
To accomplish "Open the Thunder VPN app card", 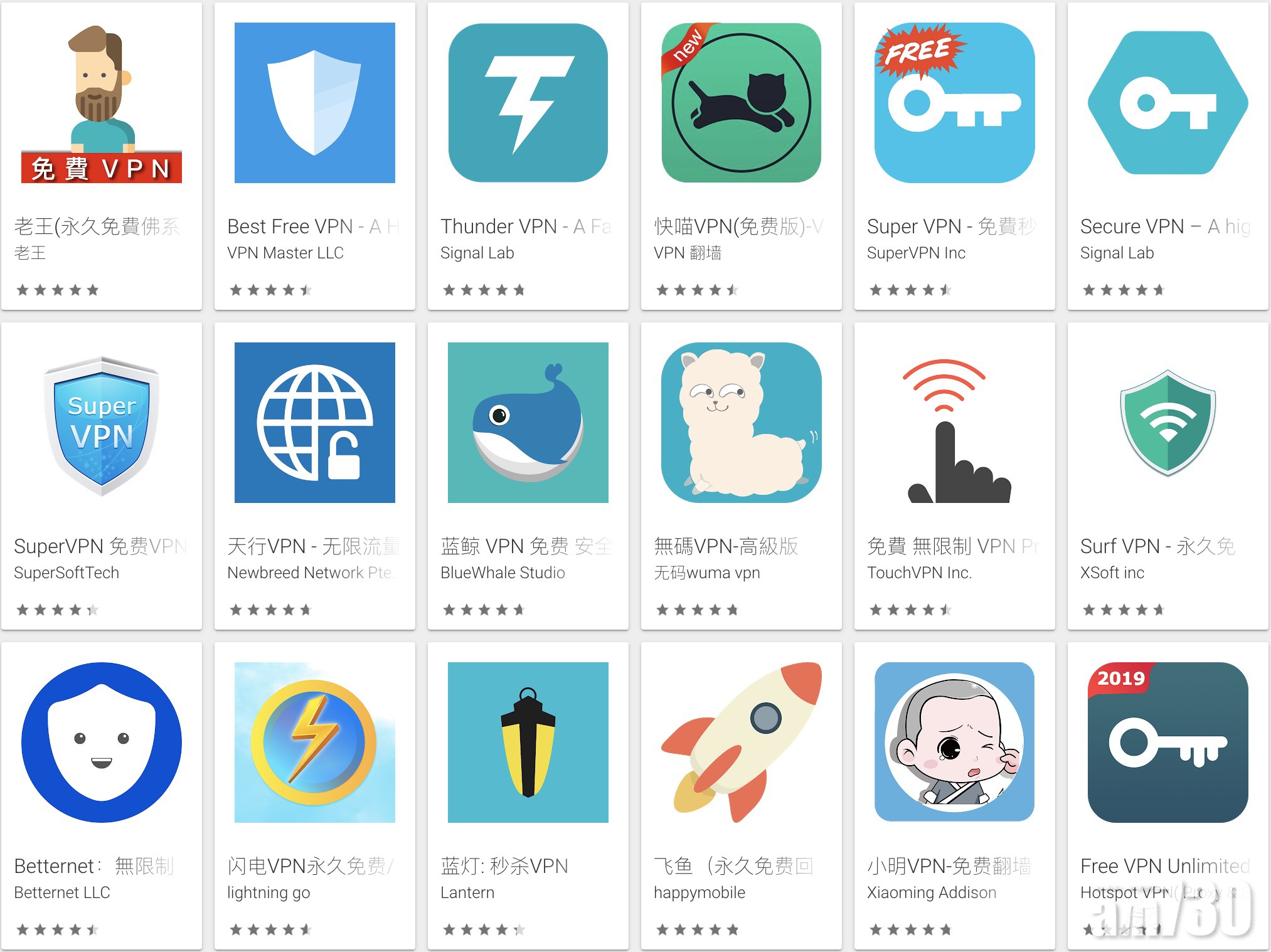I will click(x=528, y=103).
